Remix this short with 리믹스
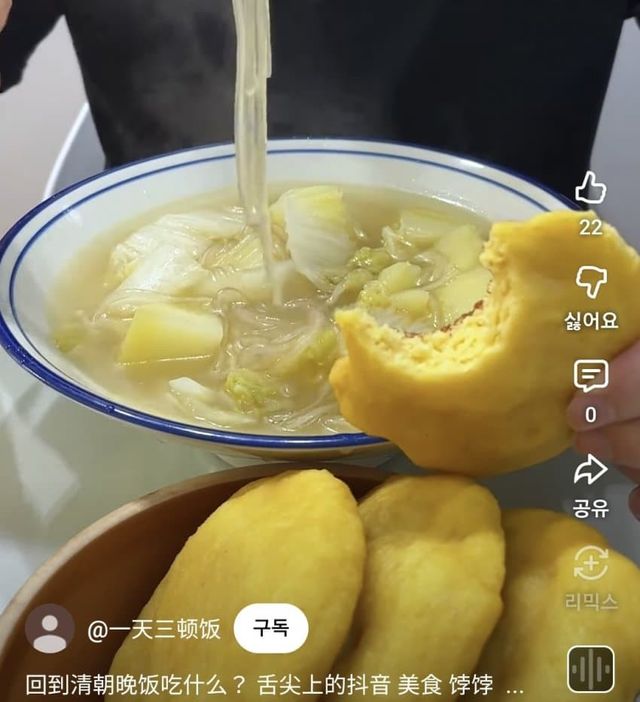Image resolution: width=640 pixels, height=702 pixels. coord(590,565)
